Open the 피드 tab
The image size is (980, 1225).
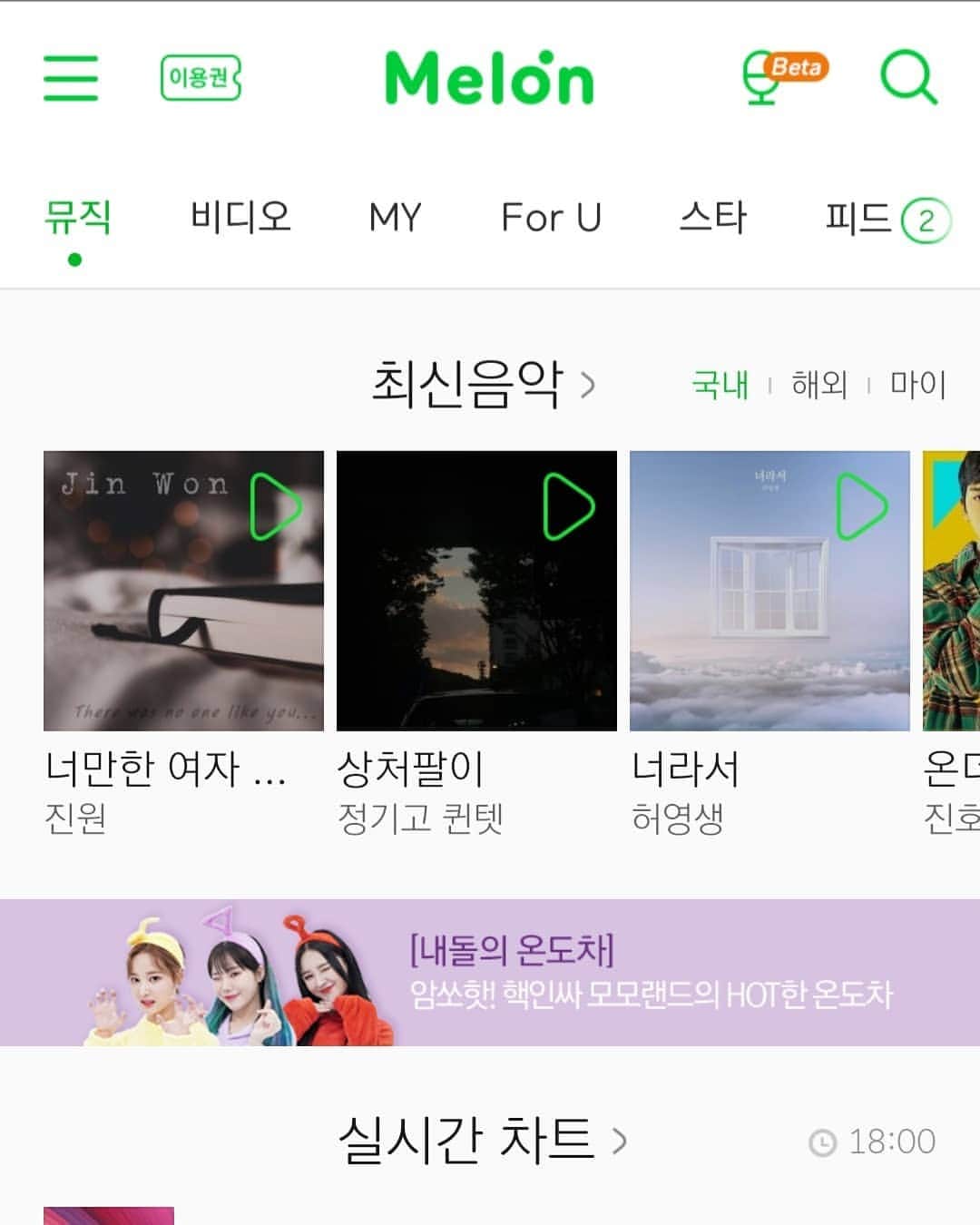(x=885, y=219)
